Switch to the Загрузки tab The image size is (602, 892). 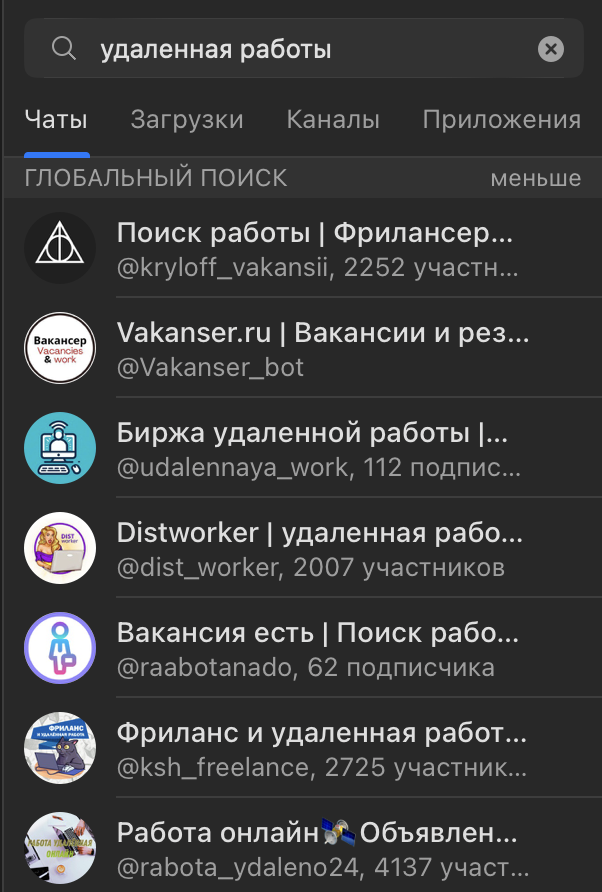click(187, 121)
